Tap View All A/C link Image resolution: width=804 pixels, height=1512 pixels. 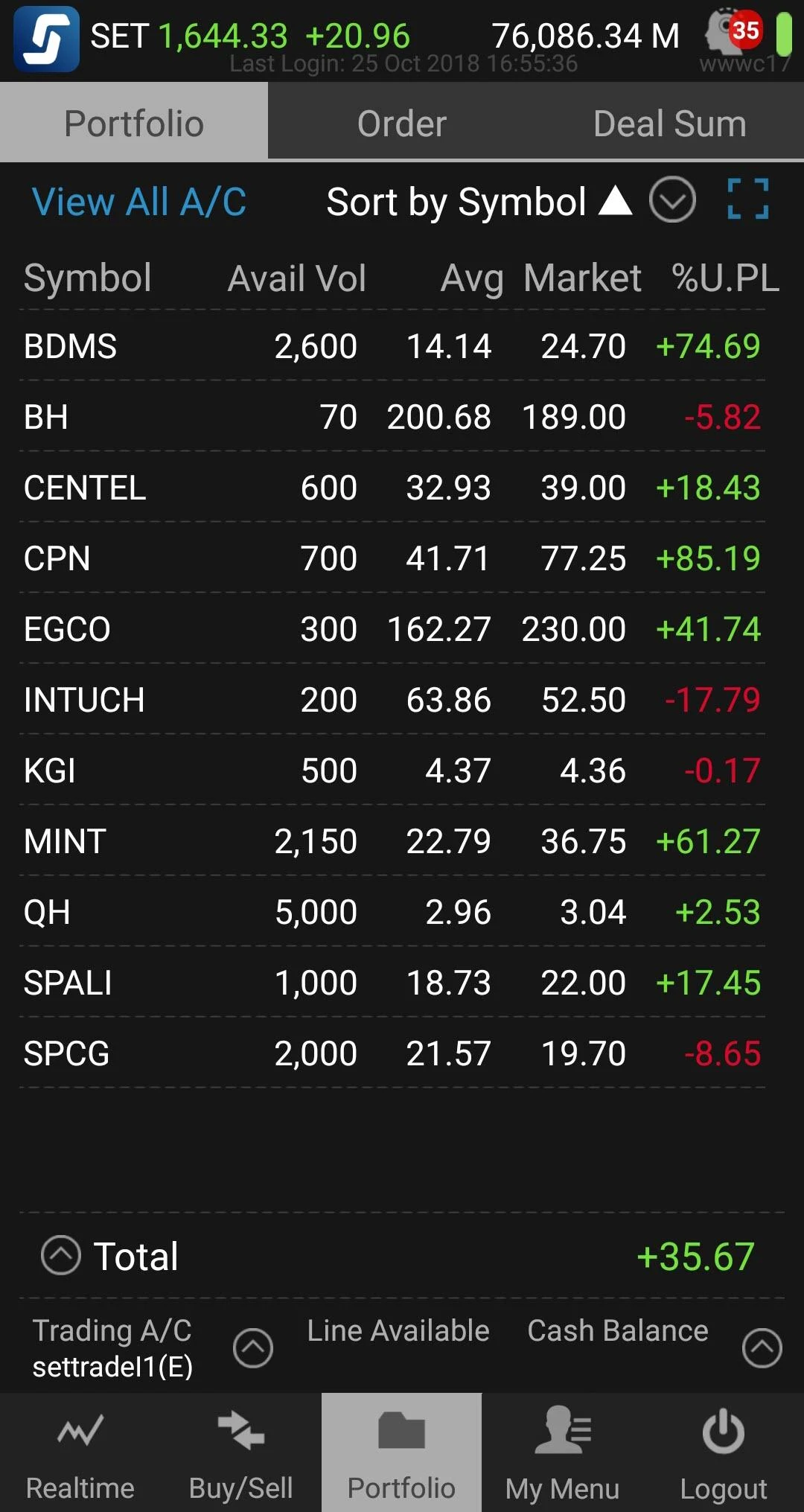(x=139, y=202)
